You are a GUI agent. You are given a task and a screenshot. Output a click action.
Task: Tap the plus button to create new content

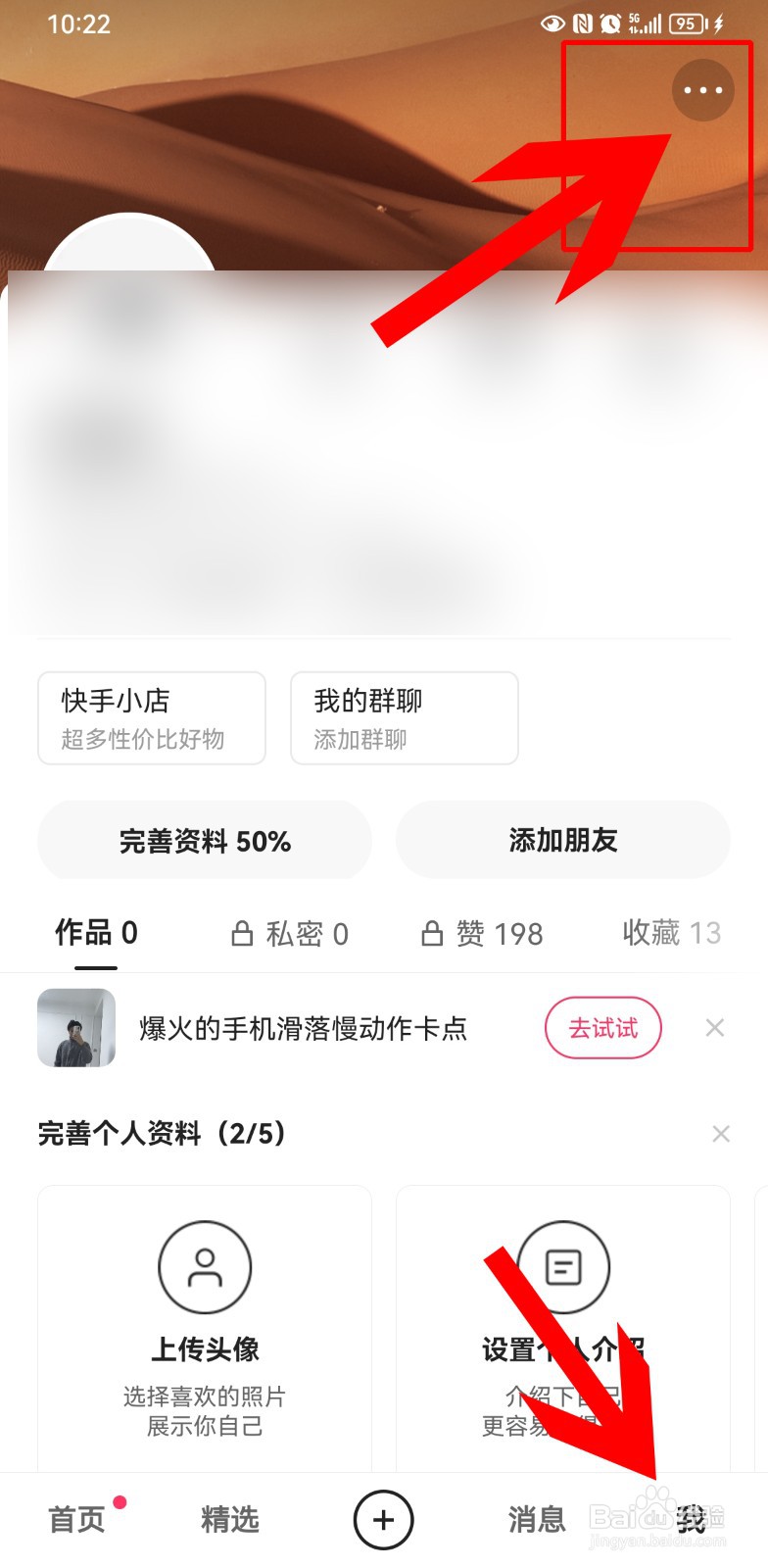tap(383, 1520)
